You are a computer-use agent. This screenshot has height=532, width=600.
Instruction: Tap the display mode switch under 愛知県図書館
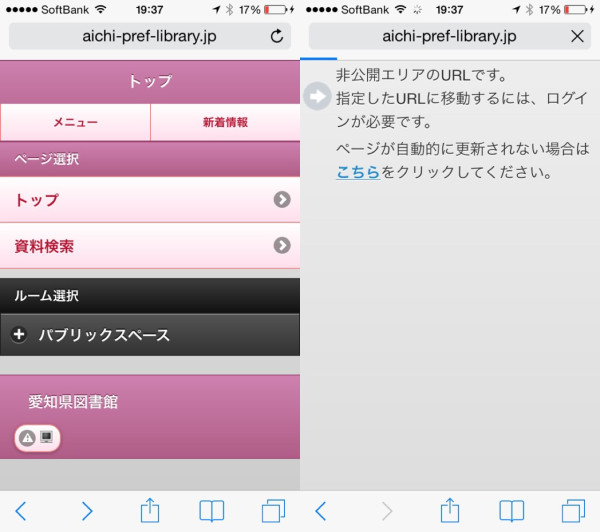point(37,437)
